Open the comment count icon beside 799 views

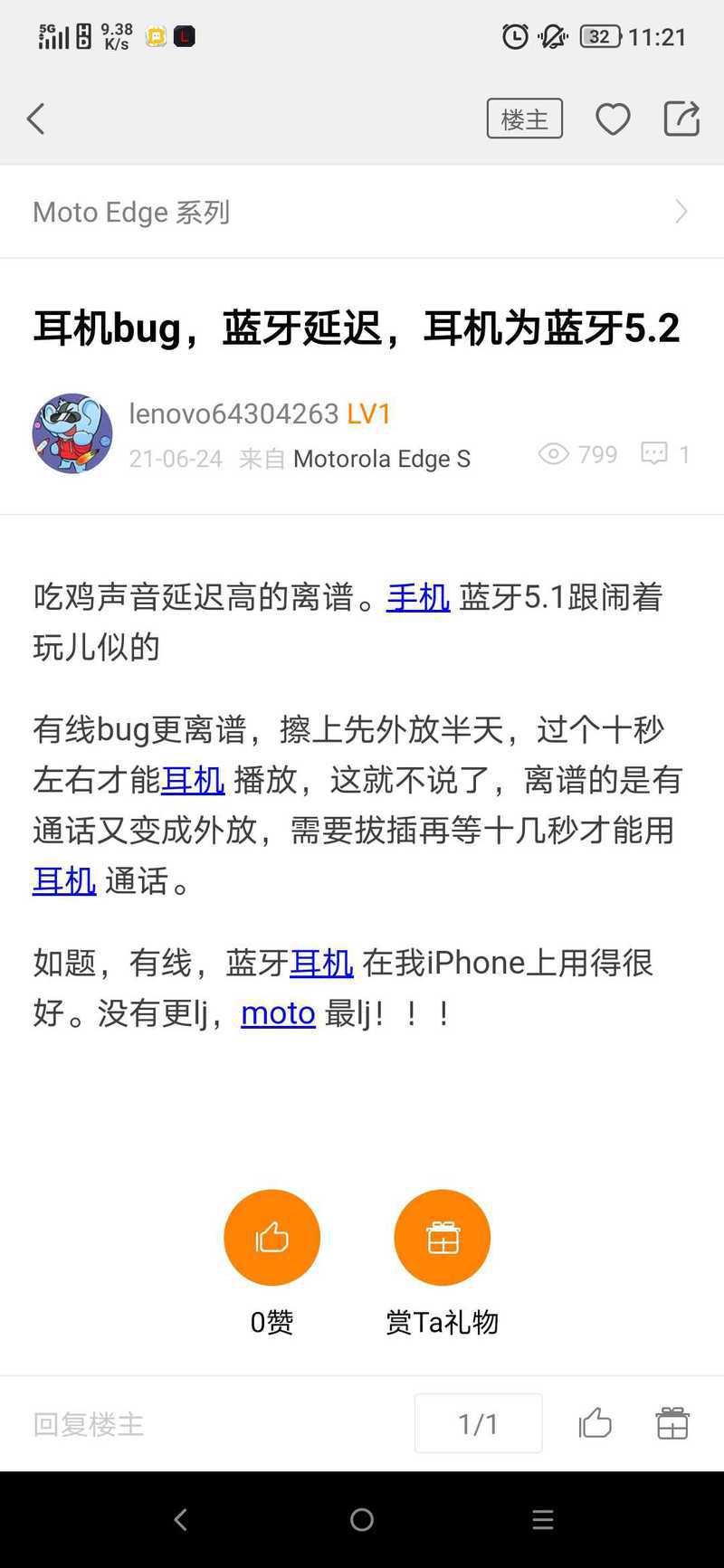654,453
